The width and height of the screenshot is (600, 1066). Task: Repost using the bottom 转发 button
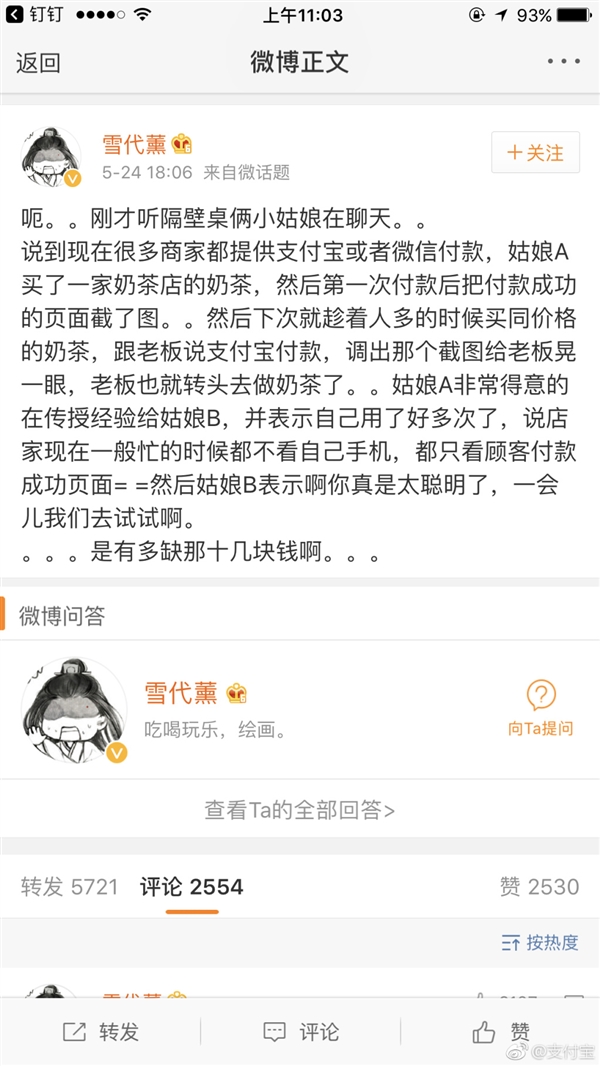pos(100,1032)
